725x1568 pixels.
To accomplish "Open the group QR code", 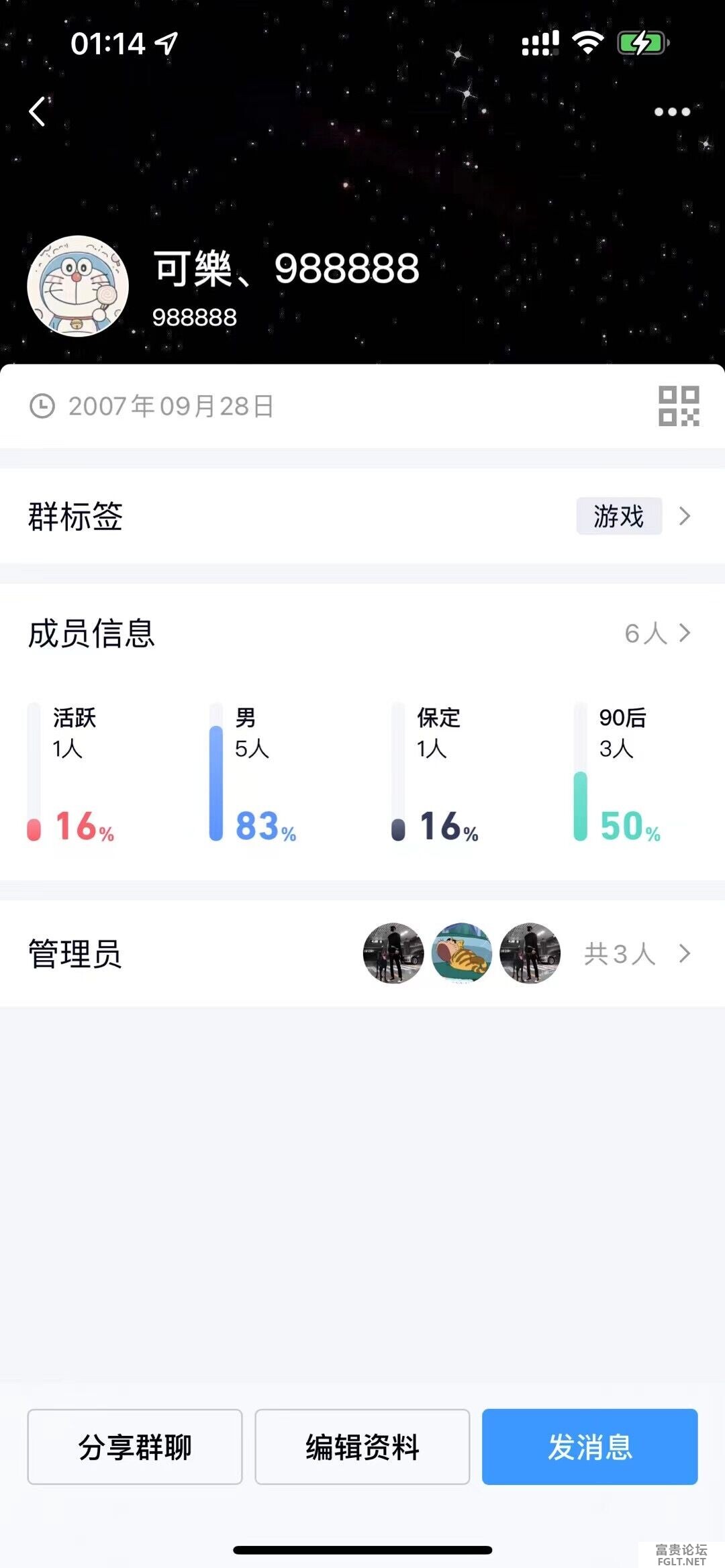I will (678, 406).
